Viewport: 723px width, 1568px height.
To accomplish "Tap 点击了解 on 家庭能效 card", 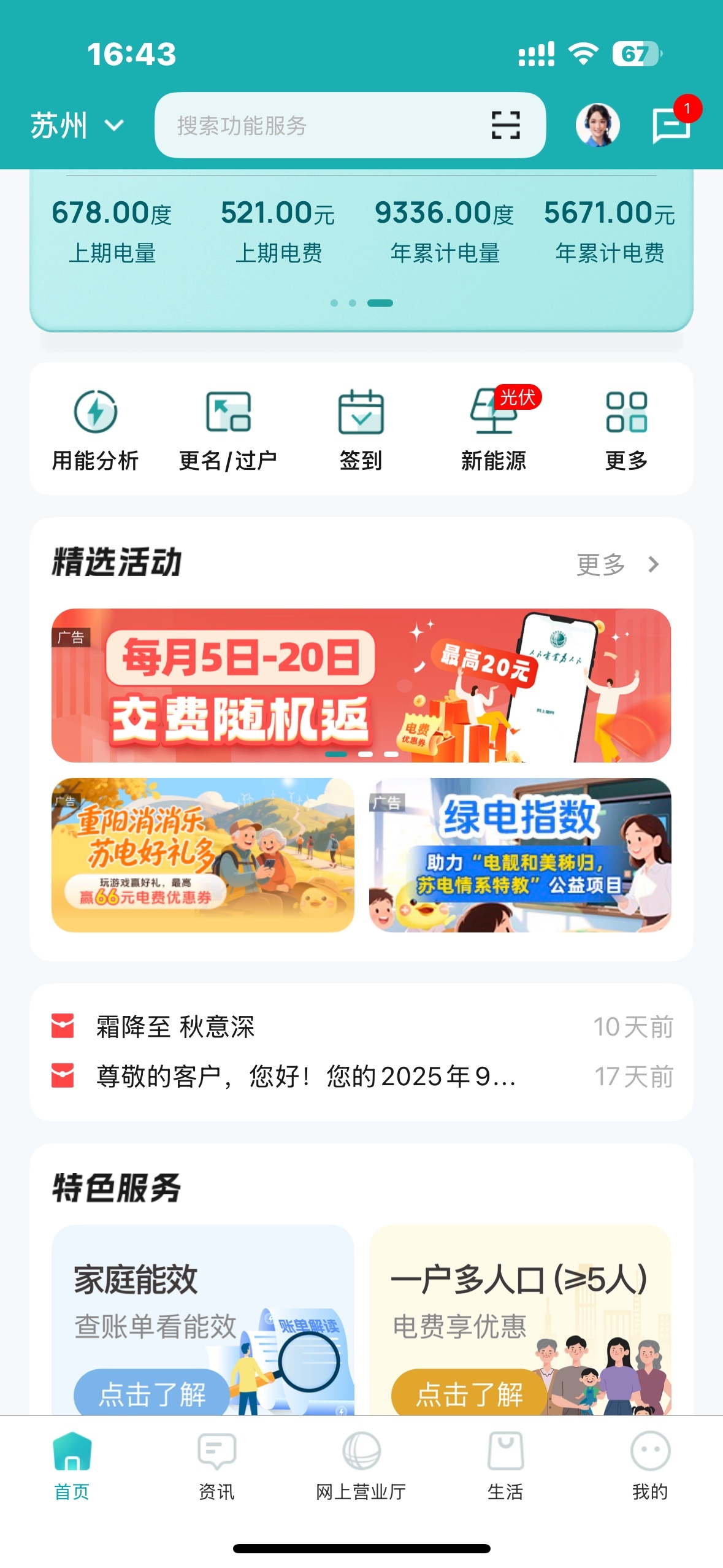I will (x=151, y=1393).
